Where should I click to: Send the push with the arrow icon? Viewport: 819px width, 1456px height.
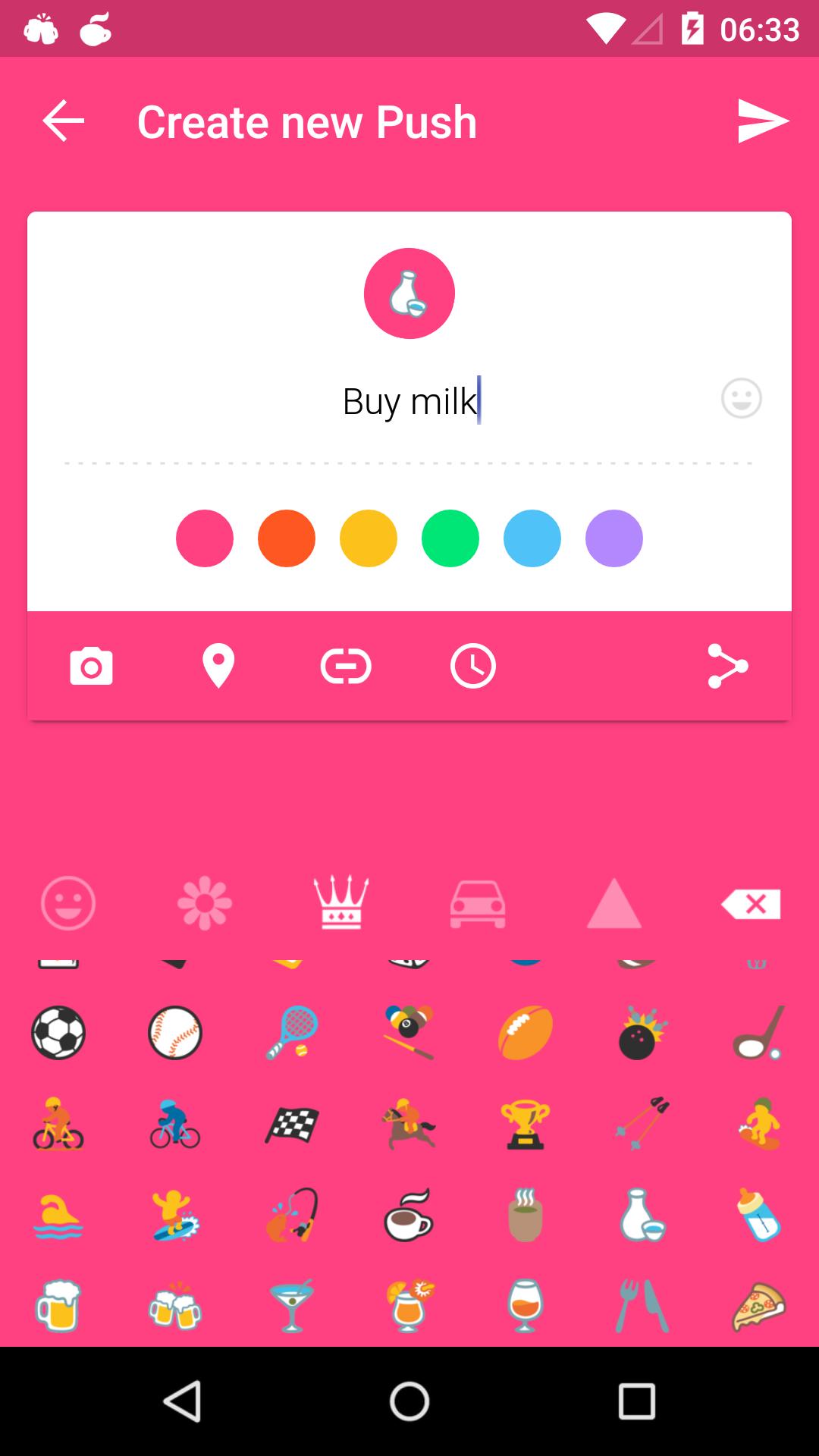(763, 121)
